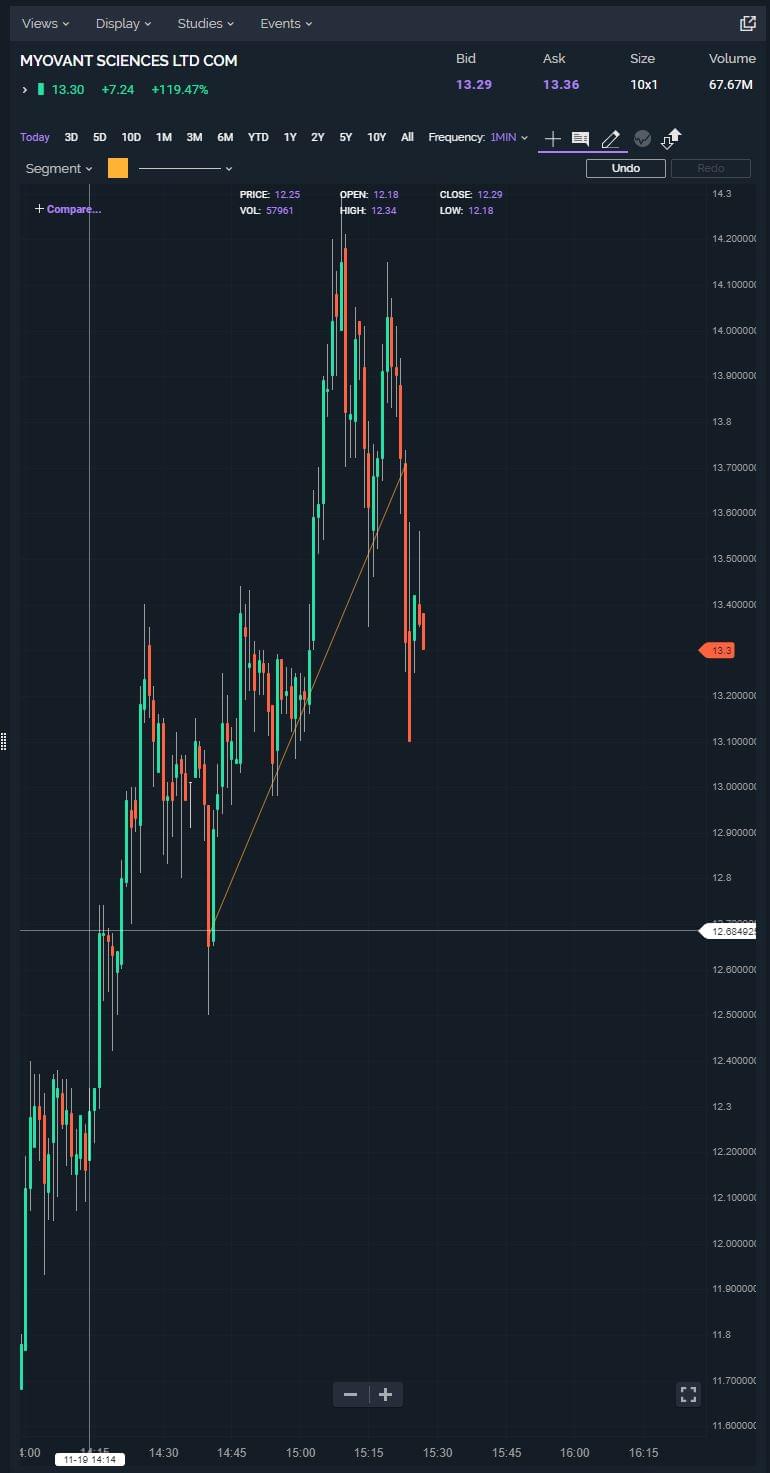Expand the Display menu
Viewport: 770px width, 1473px height.
click(x=123, y=23)
